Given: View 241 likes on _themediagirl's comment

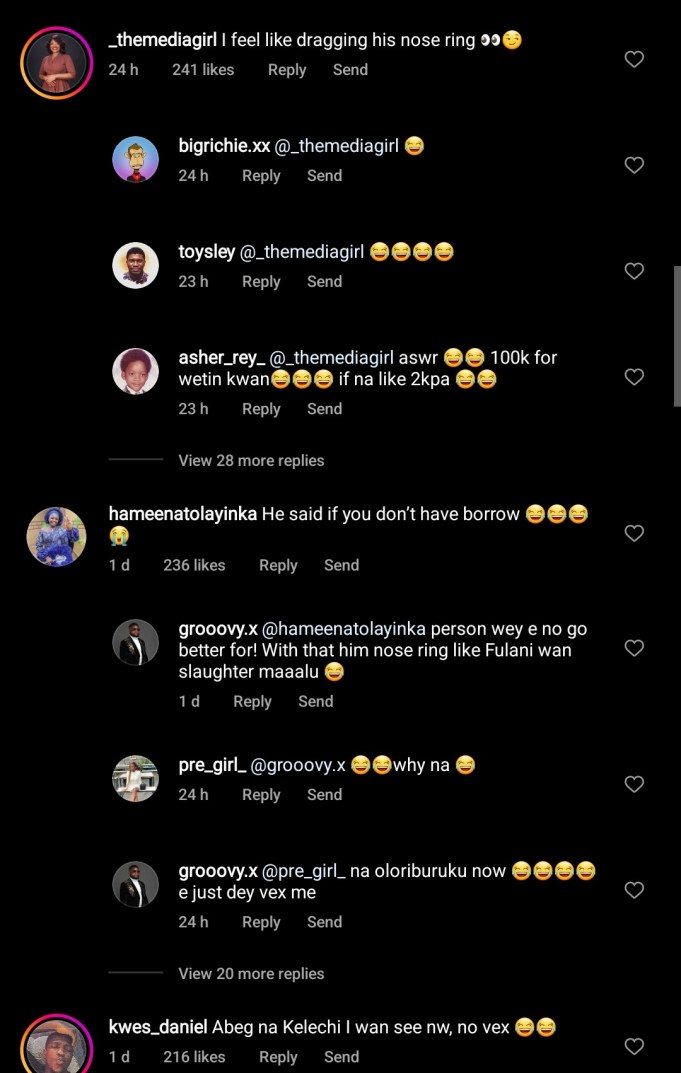Looking at the screenshot, I should pyautogui.click(x=203, y=70).
